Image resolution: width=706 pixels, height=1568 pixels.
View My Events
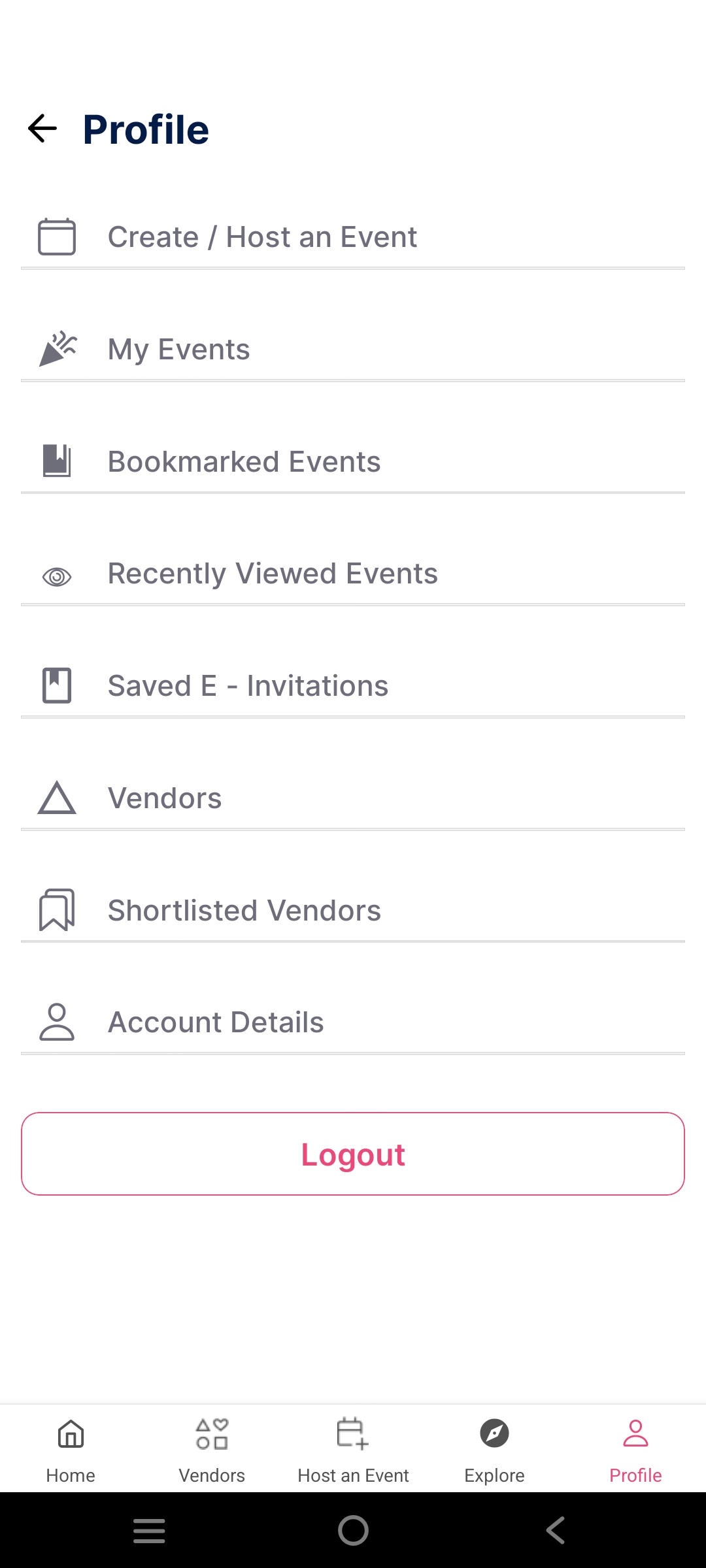pos(353,349)
